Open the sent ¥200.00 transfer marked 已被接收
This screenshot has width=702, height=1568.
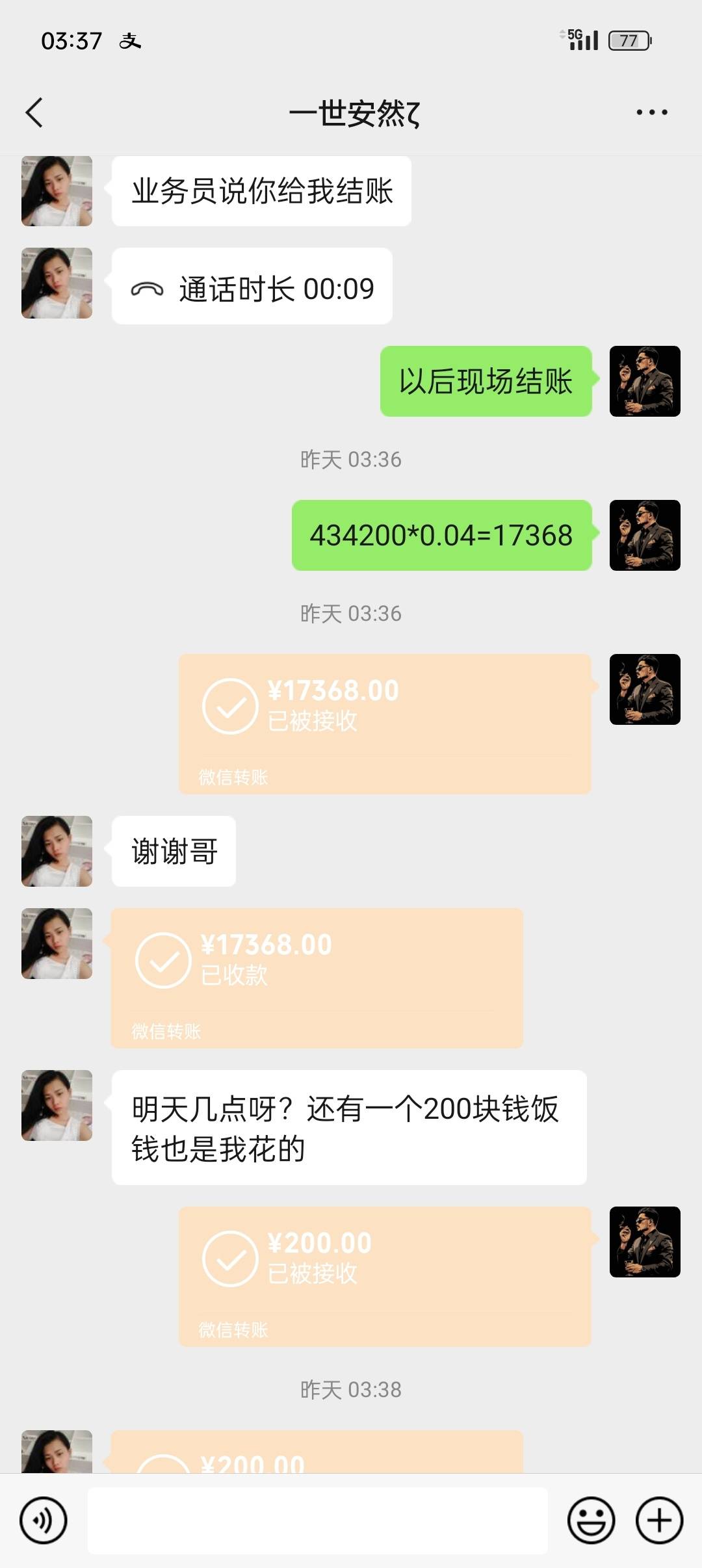point(385,1275)
